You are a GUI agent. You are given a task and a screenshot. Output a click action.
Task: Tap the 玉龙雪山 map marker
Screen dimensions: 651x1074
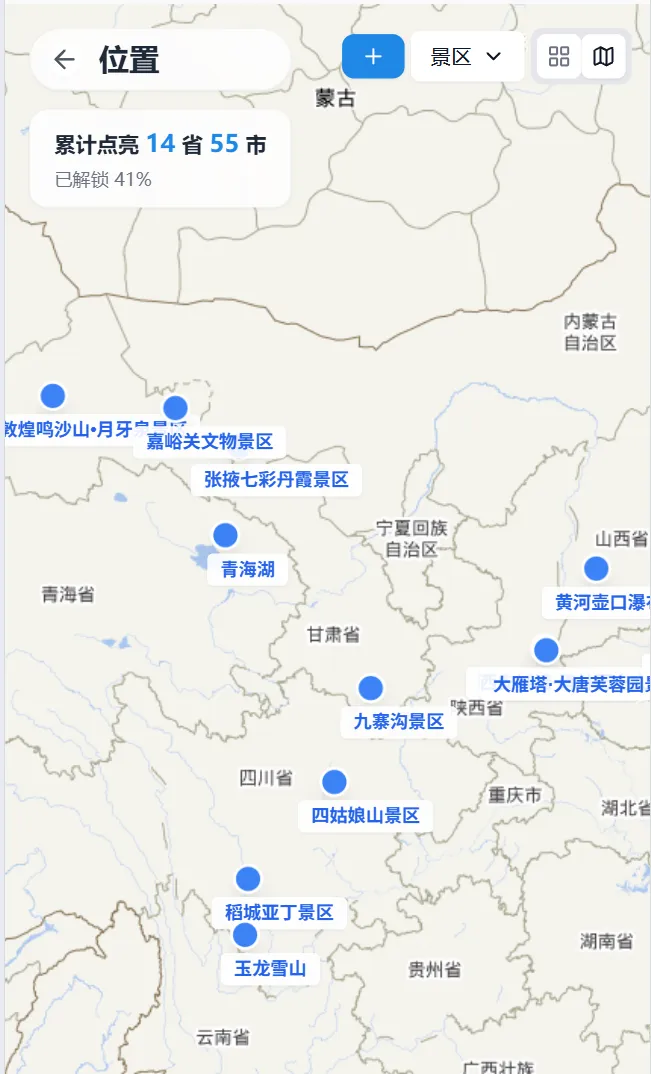245,936
